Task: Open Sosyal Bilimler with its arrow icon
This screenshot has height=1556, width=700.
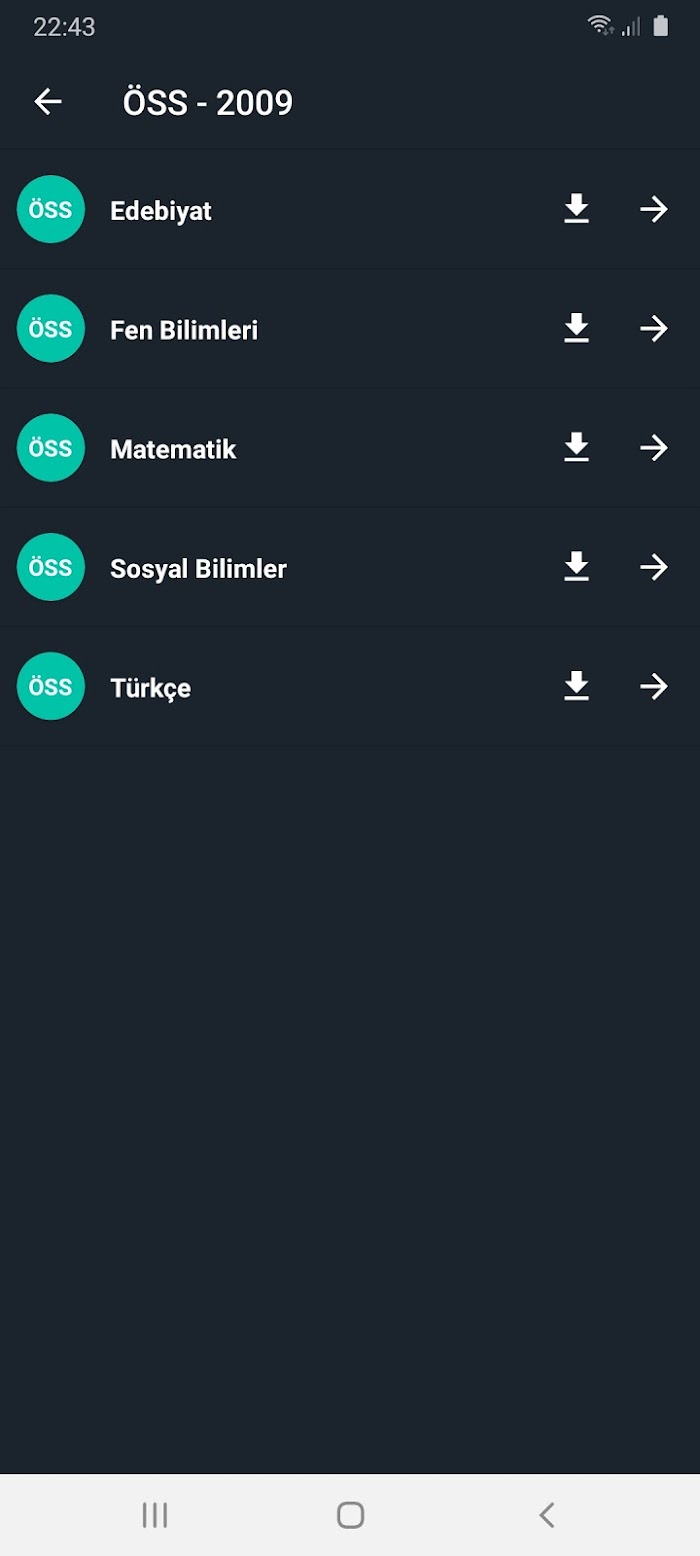Action: (654, 567)
